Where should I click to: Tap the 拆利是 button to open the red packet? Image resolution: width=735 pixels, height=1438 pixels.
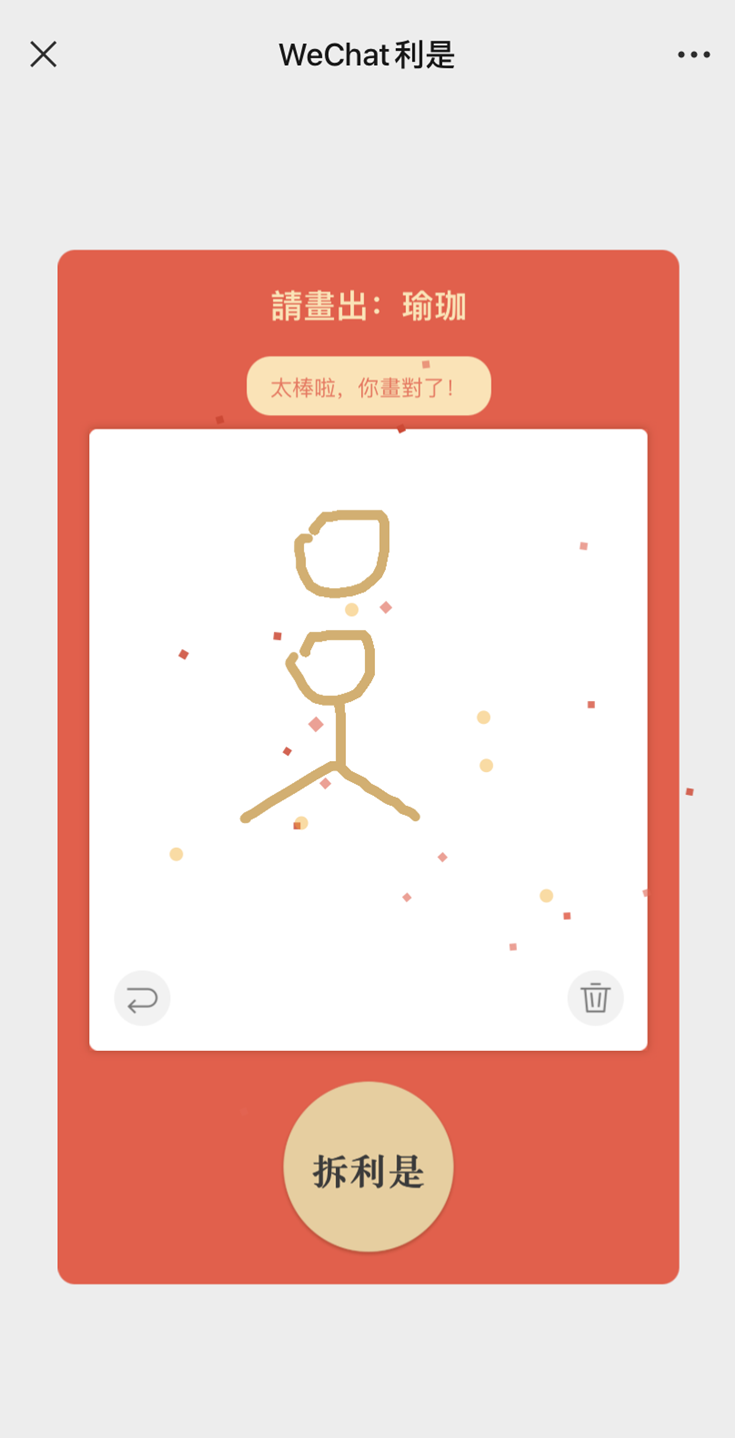368,1167
